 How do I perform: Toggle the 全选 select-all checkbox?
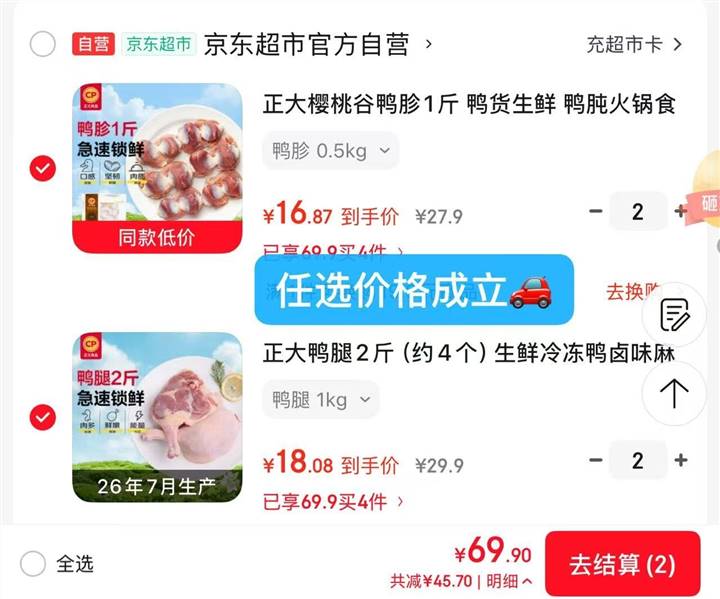33,564
